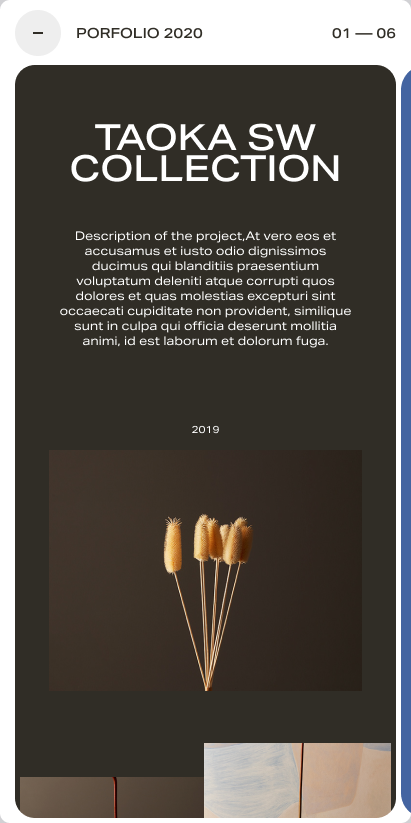Open the brown artwork image at bottom
Screen dimensions: 411x823
111,797
